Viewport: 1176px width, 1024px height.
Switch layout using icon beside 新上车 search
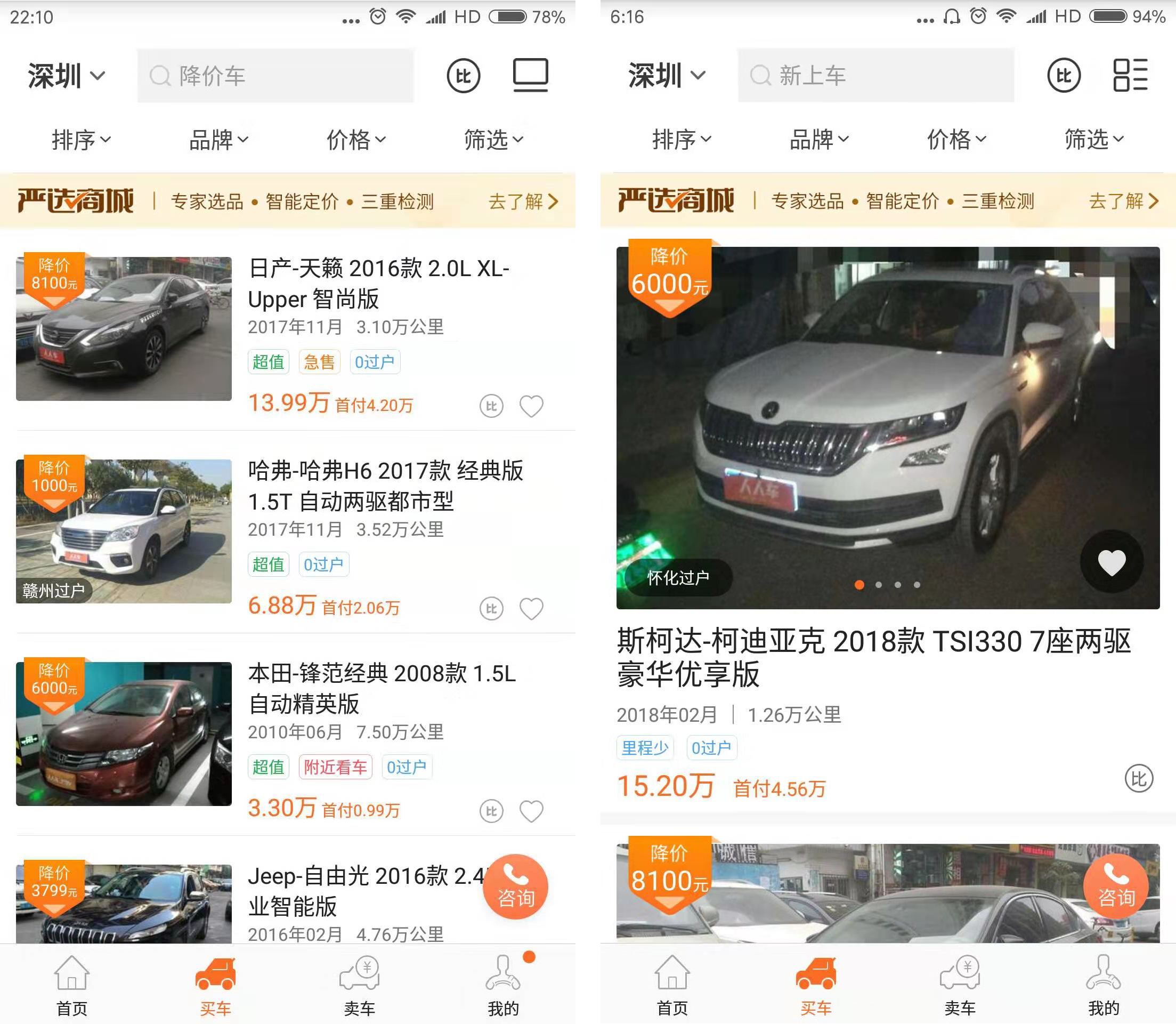pyautogui.click(x=1130, y=75)
